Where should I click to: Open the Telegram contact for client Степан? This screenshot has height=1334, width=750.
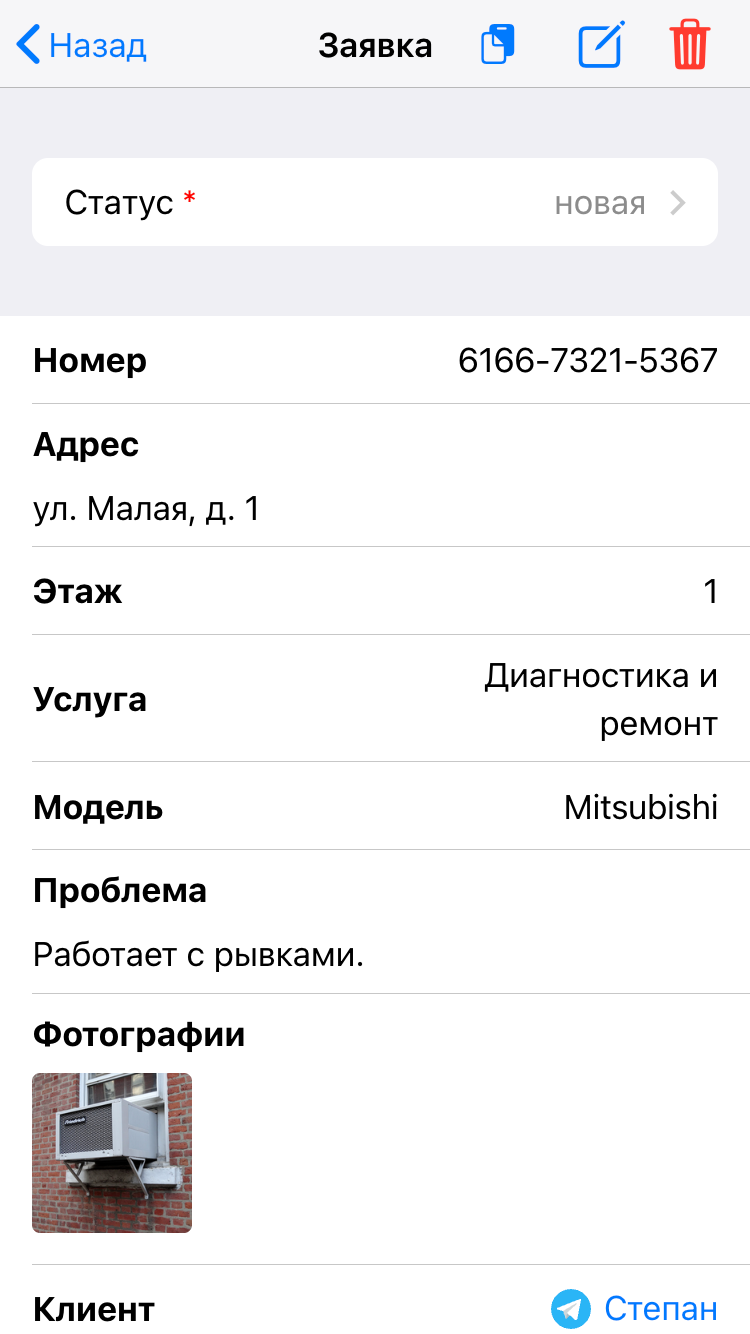tap(635, 1308)
